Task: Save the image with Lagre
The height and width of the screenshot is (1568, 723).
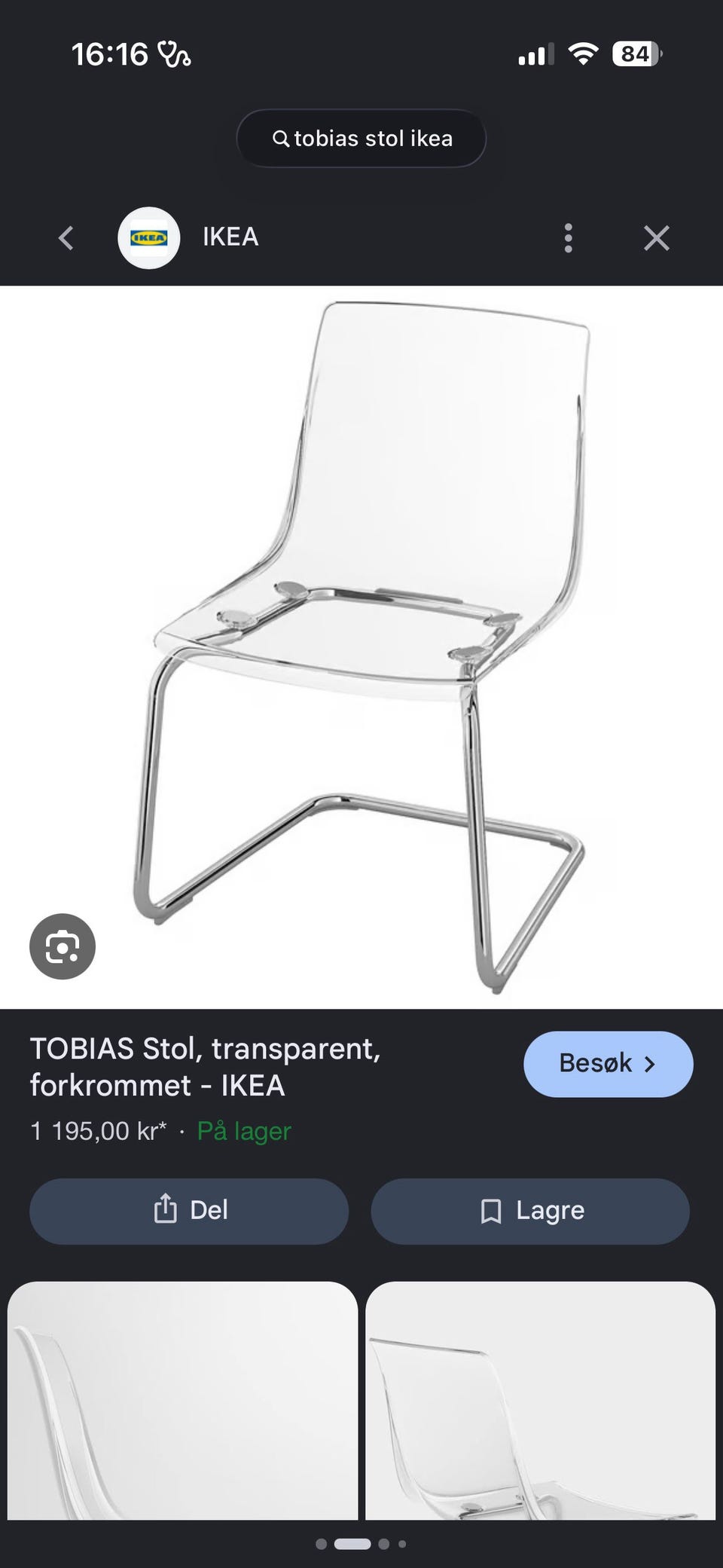Action: point(530,1211)
